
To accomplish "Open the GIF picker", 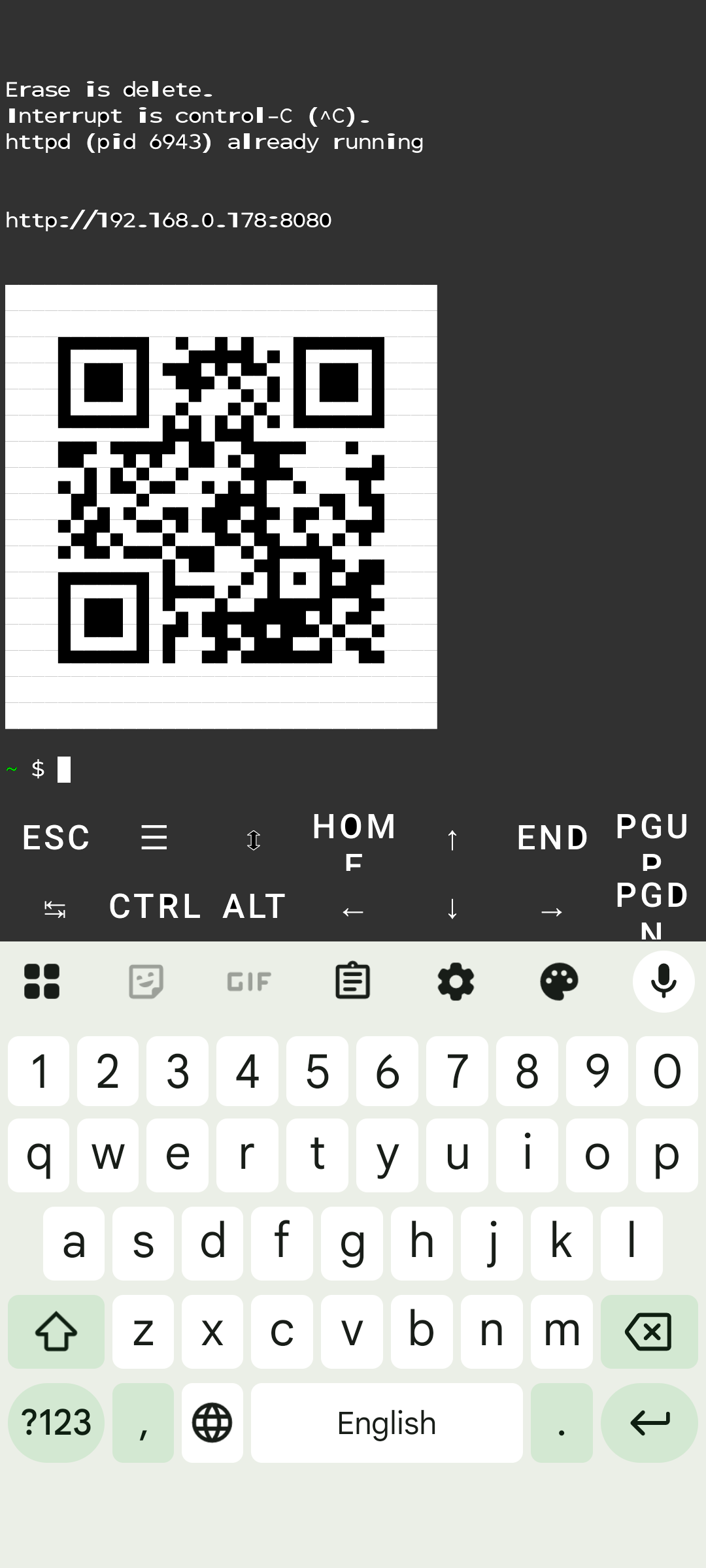I will click(x=249, y=981).
